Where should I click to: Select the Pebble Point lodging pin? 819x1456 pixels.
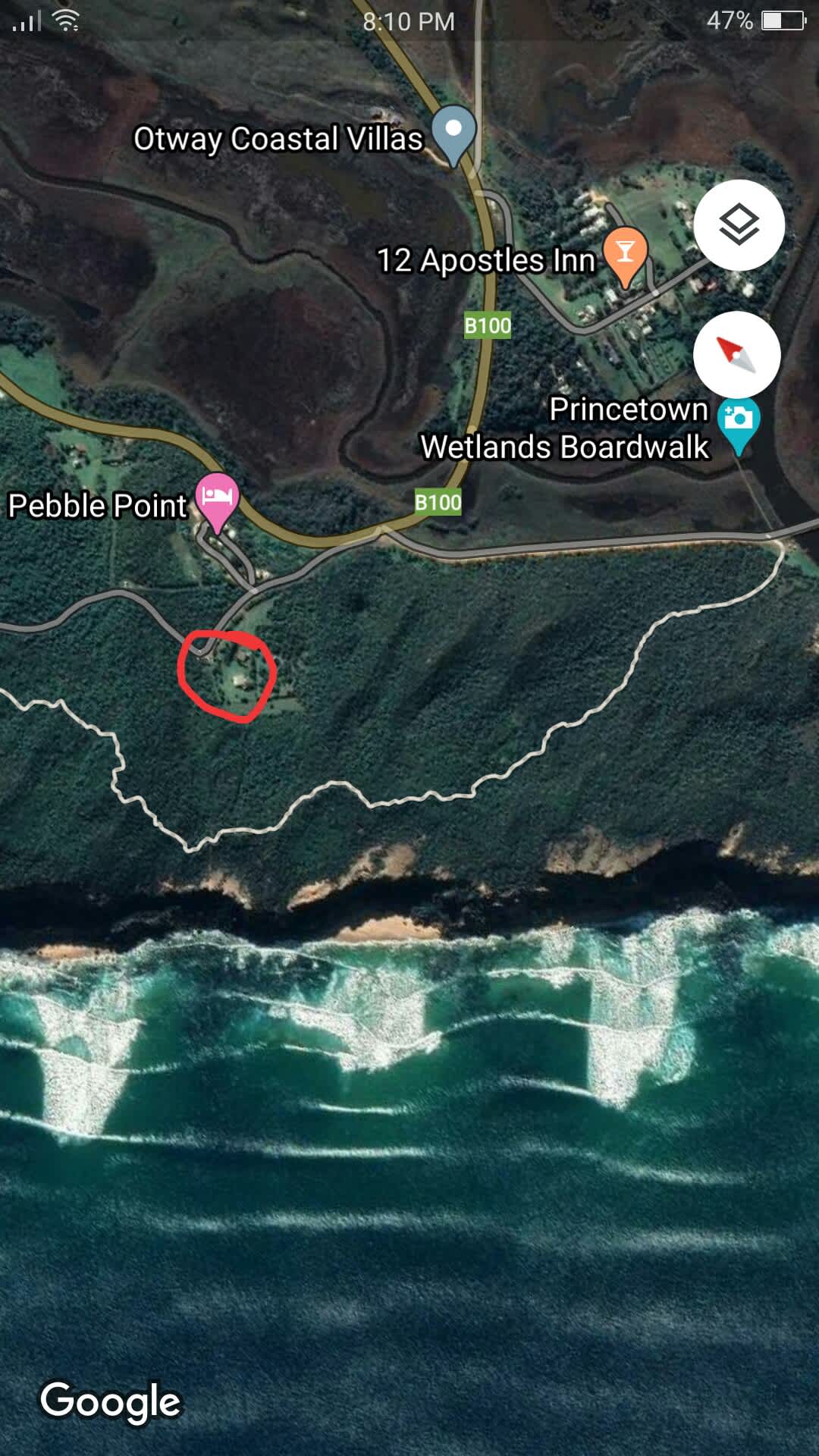(x=218, y=498)
